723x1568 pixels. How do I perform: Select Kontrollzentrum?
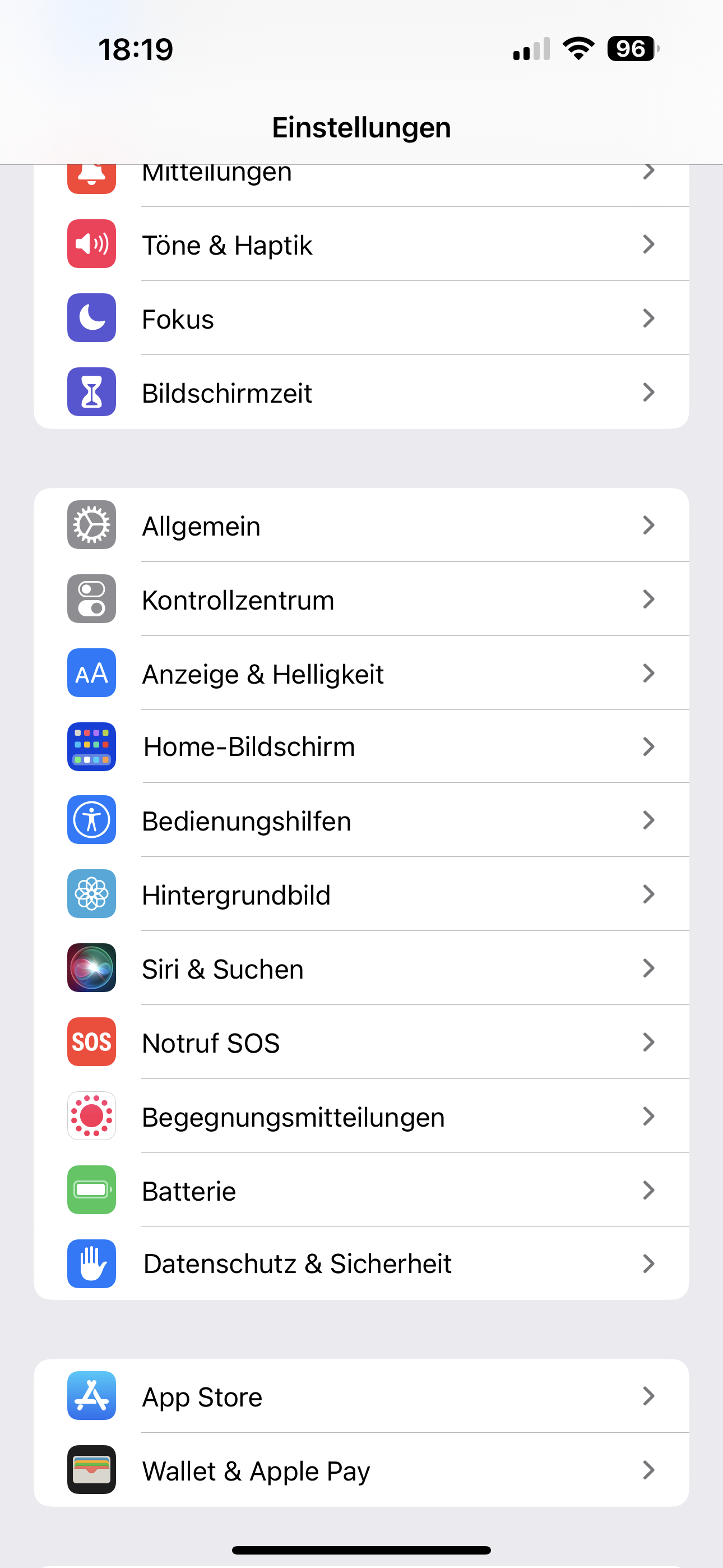(x=360, y=599)
